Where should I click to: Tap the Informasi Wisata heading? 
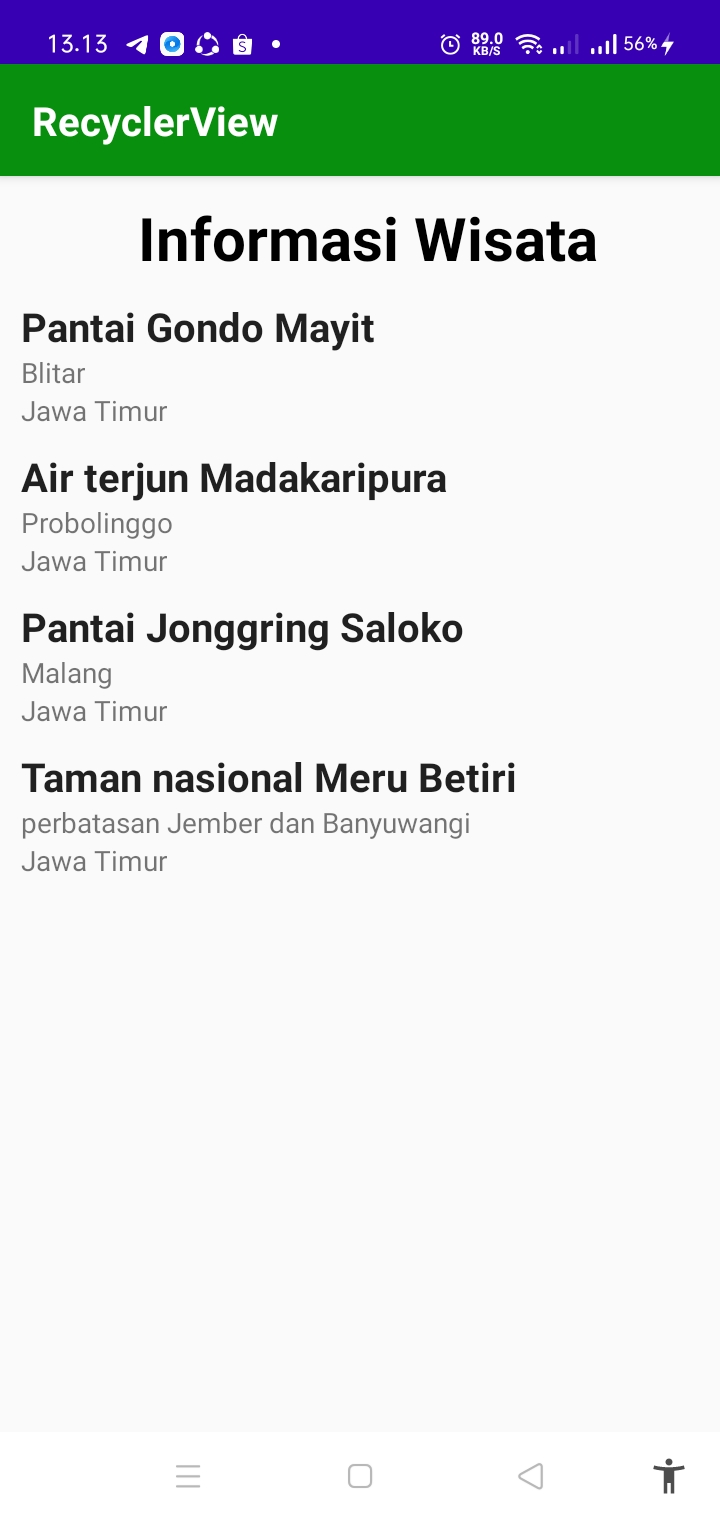pyautogui.click(x=367, y=239)
